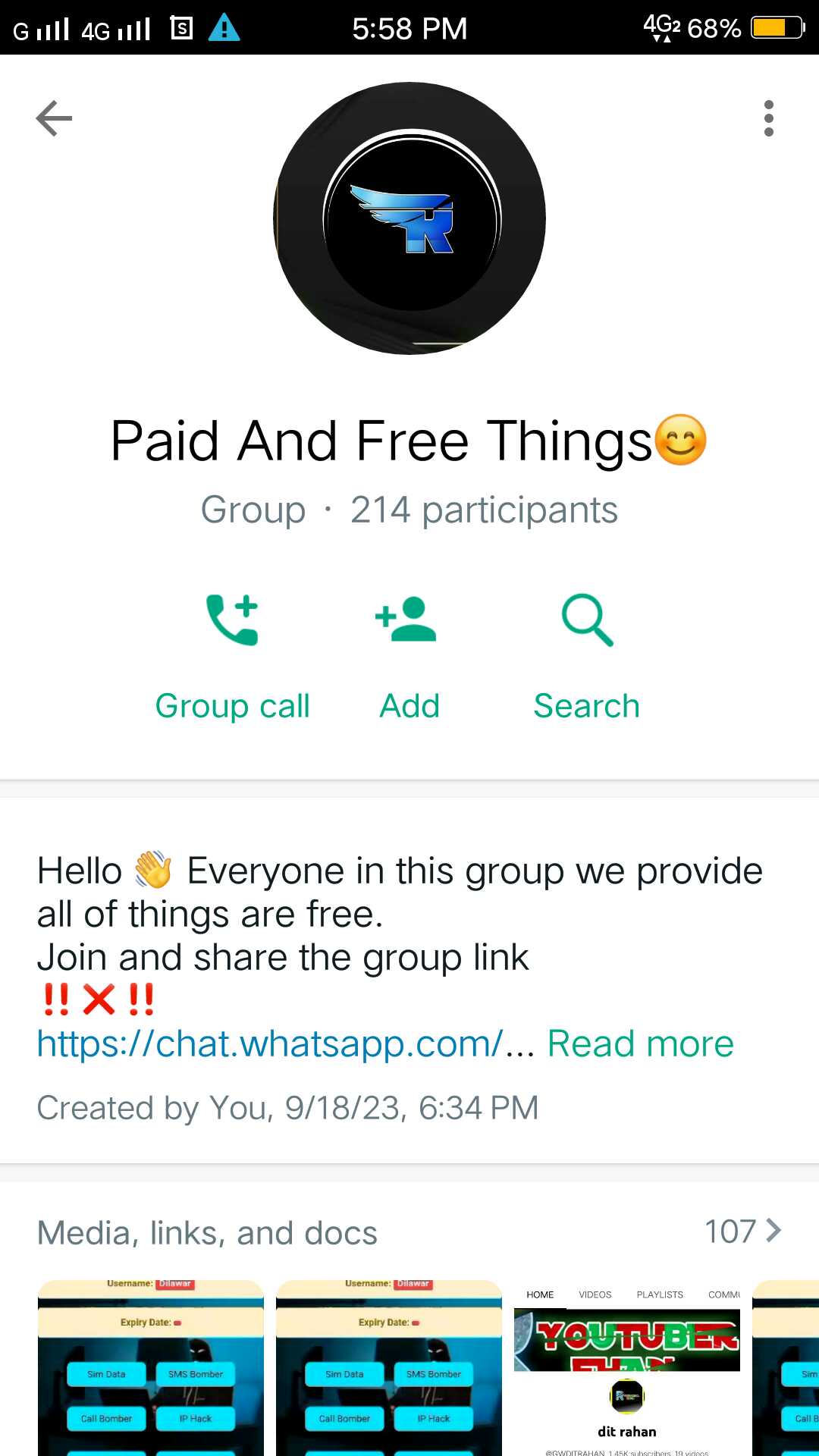819x1456 pixels.
Task: Open all 107 media, links, and docs
Action: click(743, 1231)
